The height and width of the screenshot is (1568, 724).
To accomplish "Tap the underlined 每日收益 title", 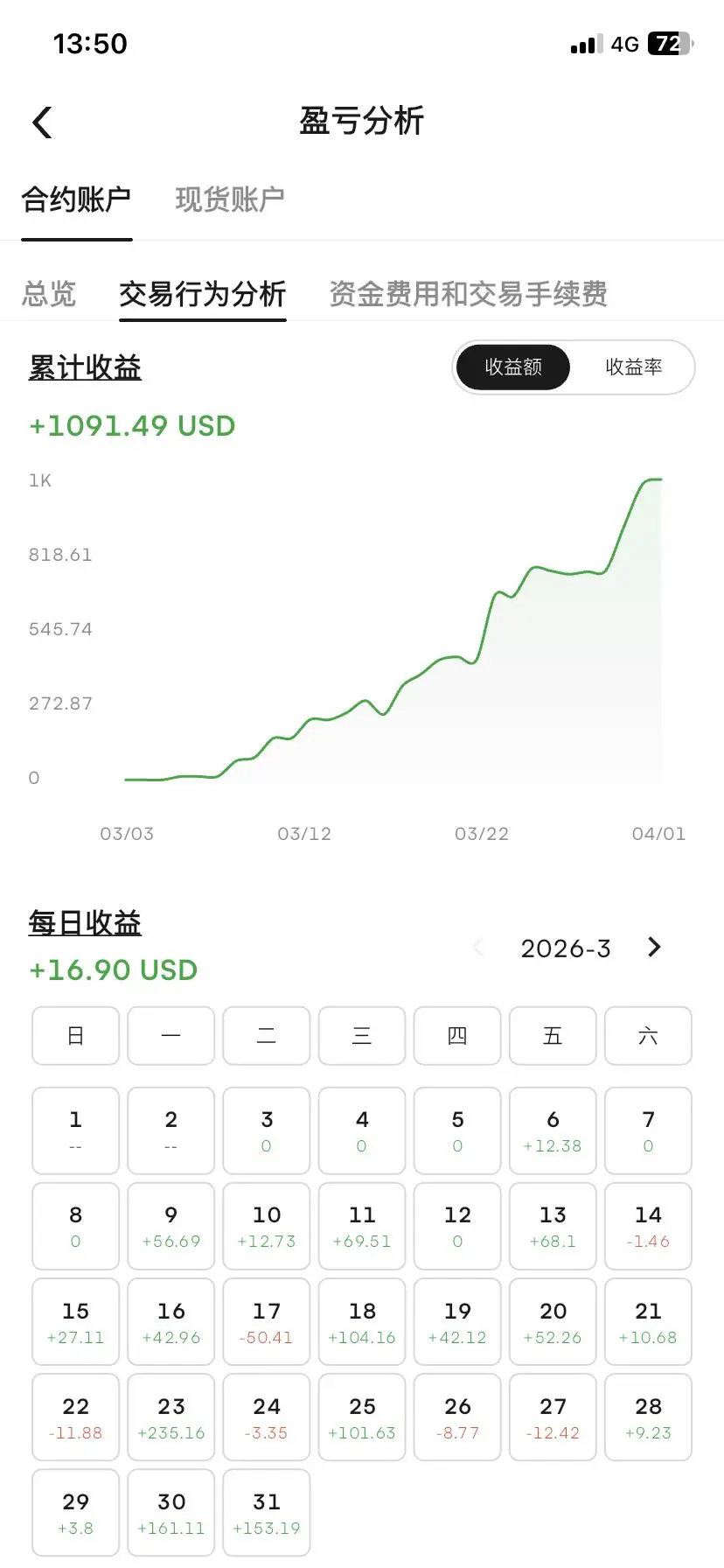I will tap(85, 923).
